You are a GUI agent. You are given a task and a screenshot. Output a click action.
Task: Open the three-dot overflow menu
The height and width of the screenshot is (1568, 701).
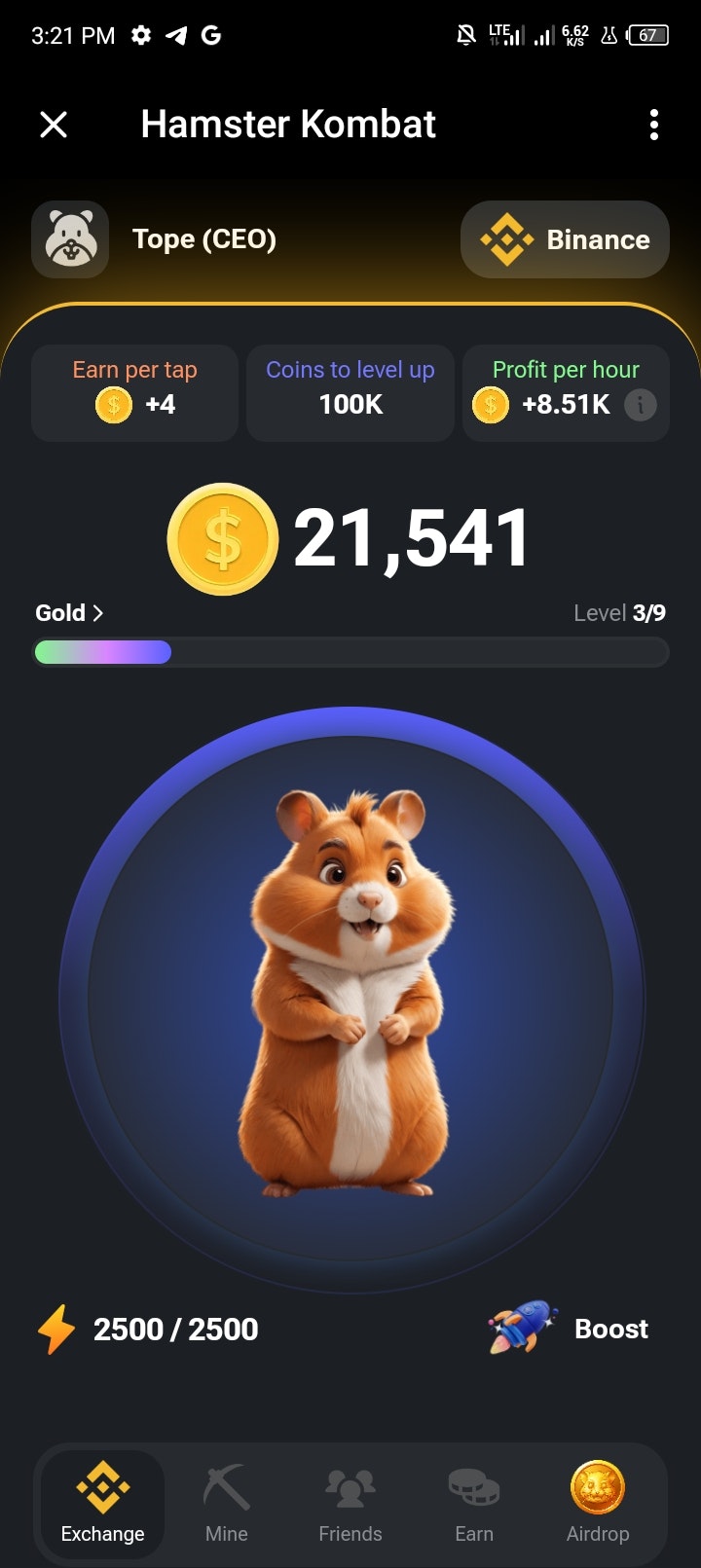click(653, 125)
